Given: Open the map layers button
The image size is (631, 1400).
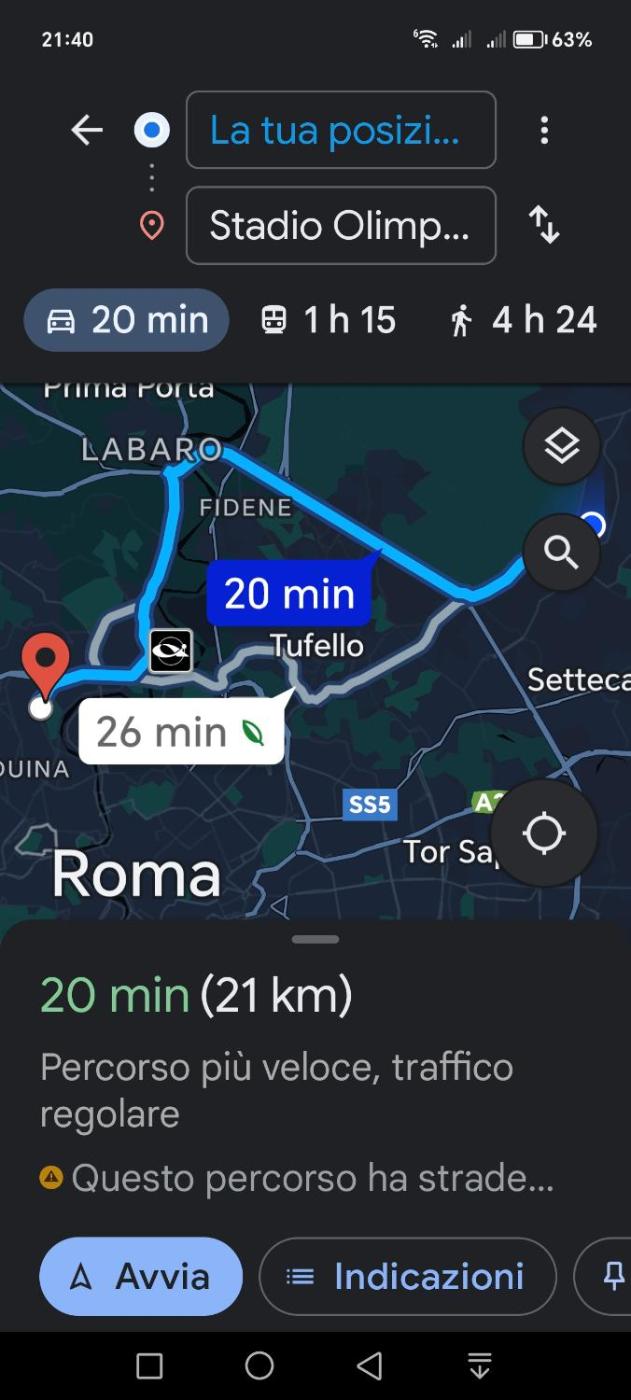Looking at the screenshot, I should tap(561, 446).
